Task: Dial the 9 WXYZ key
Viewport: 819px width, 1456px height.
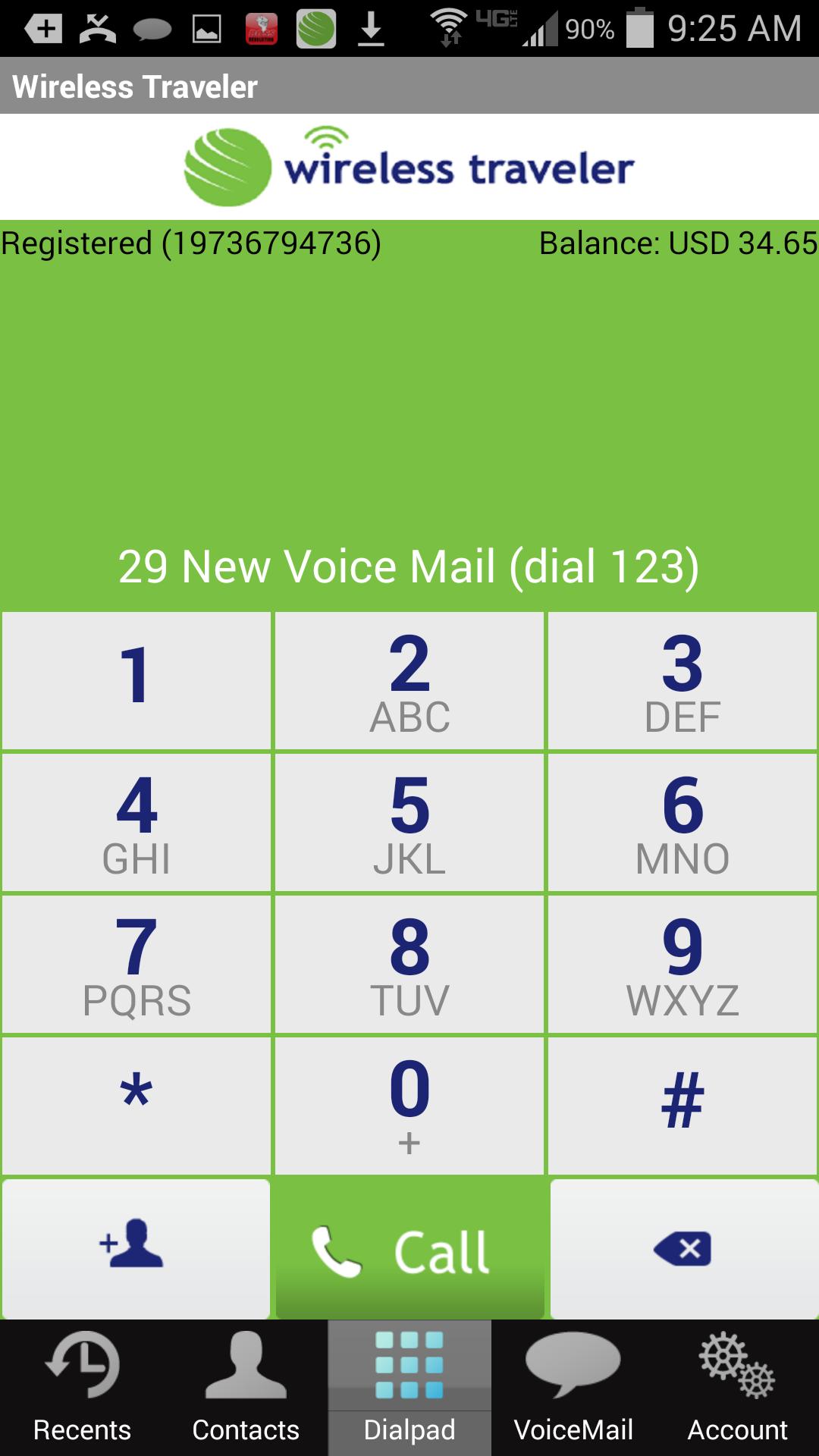Action: point(682,964)
